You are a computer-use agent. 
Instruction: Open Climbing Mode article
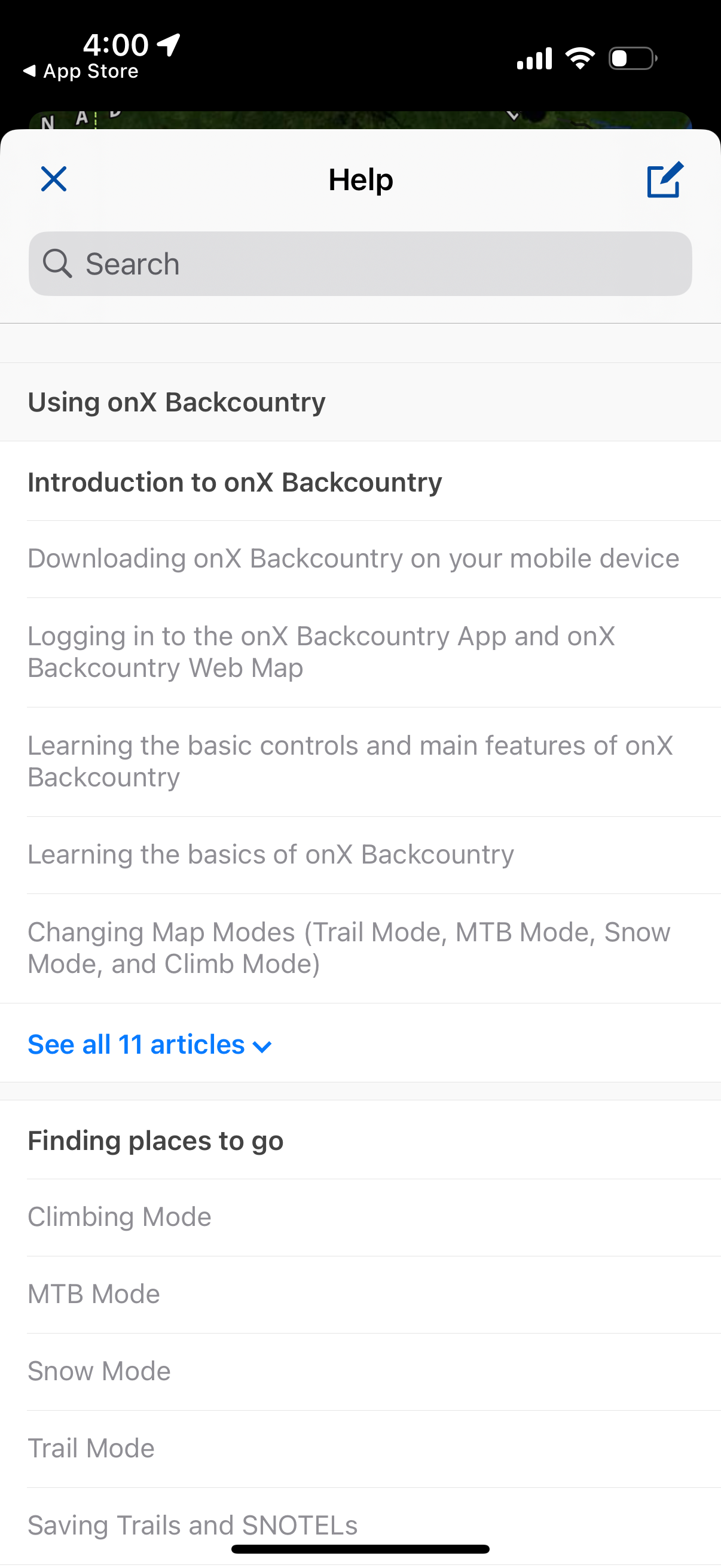pos(119,1217)
